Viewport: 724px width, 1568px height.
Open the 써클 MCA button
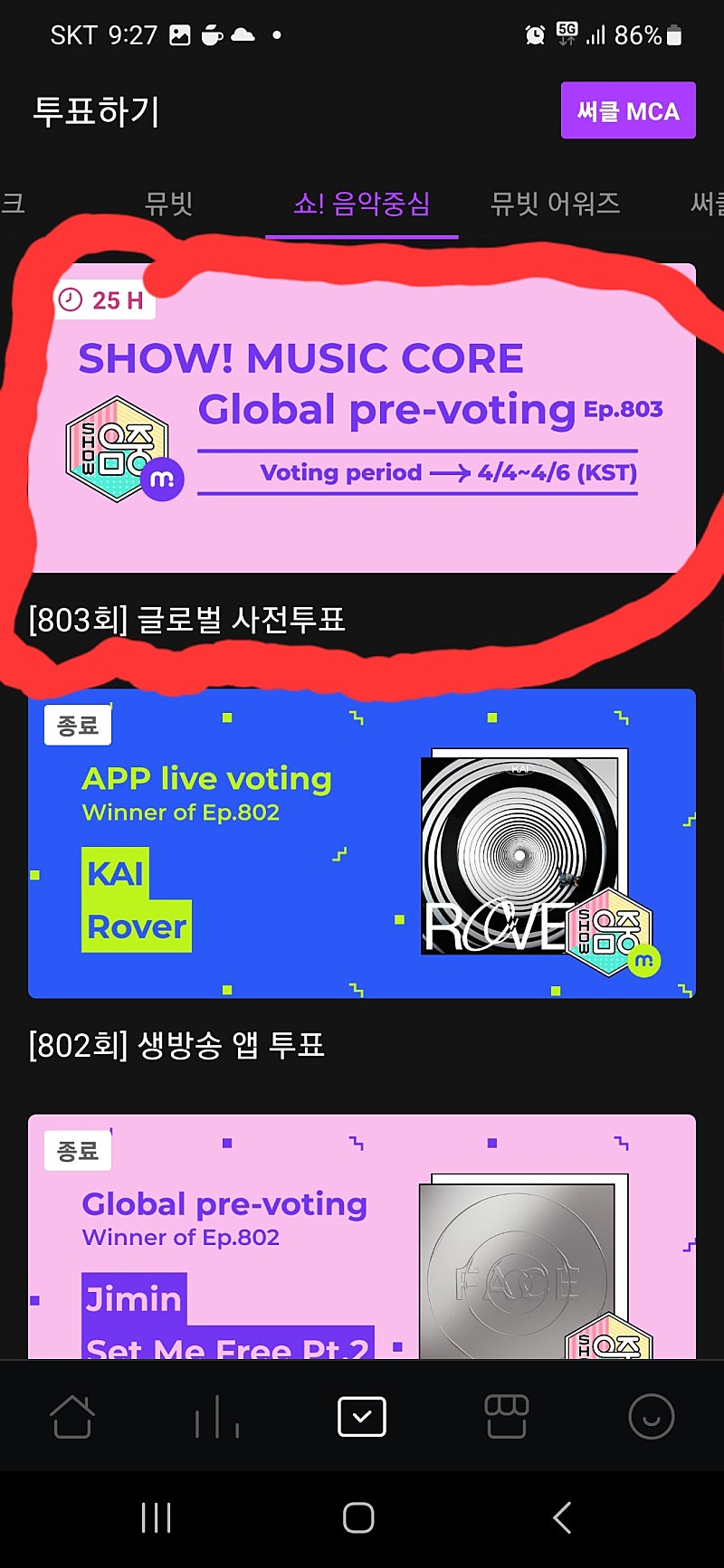628,110
